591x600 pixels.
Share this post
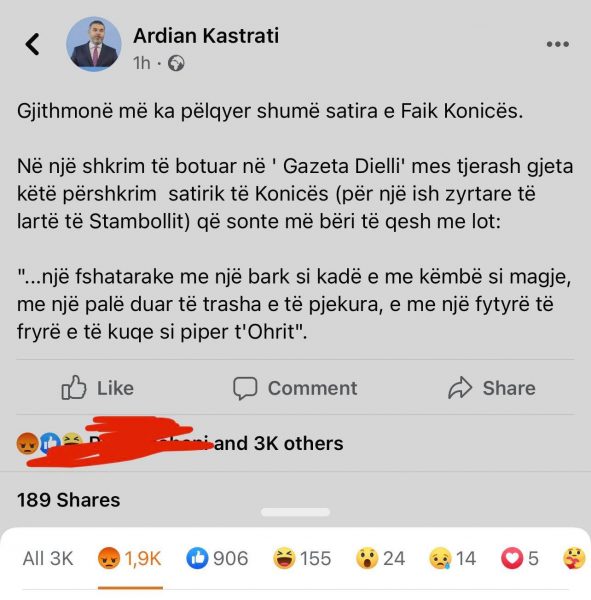click(x=491, y=388)
